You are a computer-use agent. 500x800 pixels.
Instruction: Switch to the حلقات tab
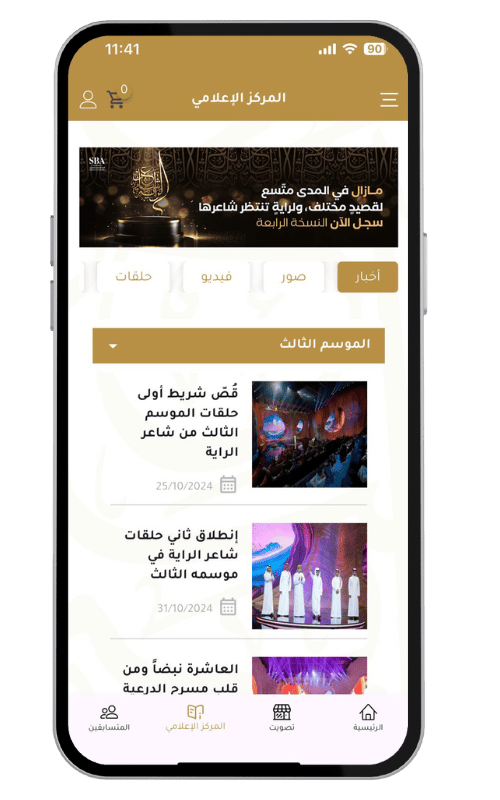click(x=133, y=277)
